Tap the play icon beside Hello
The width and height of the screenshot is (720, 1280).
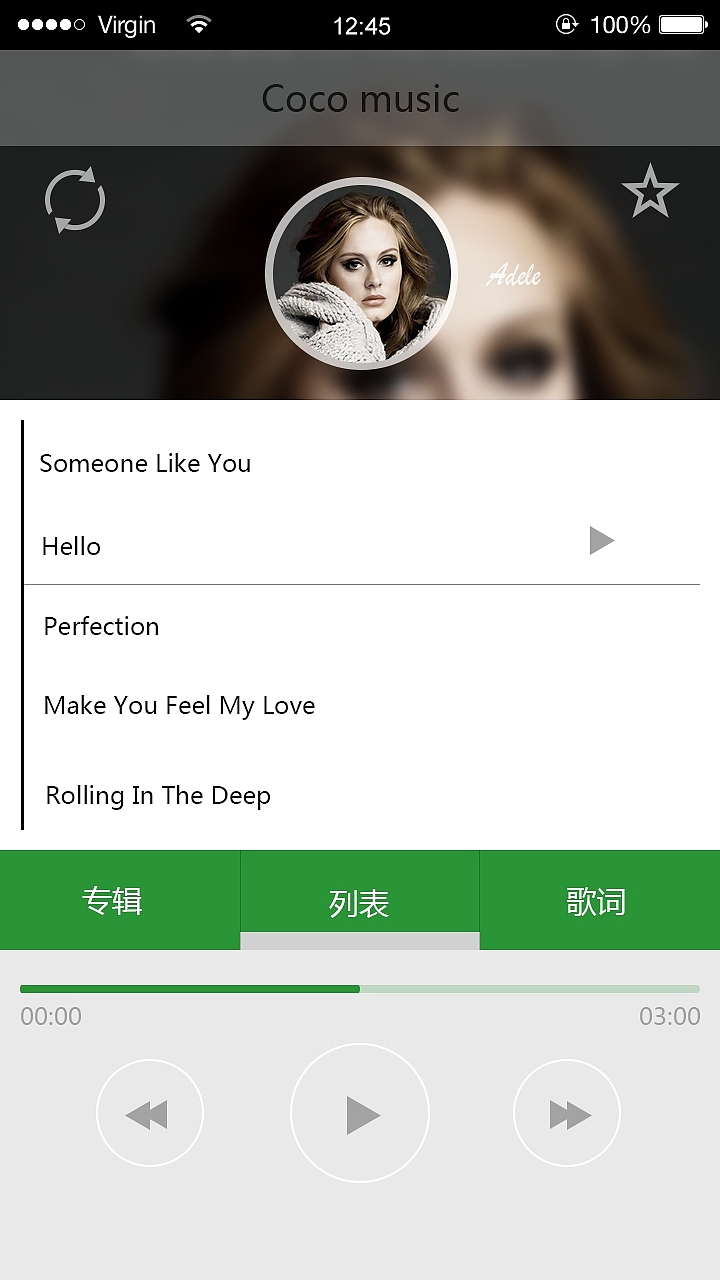[602, 539]
